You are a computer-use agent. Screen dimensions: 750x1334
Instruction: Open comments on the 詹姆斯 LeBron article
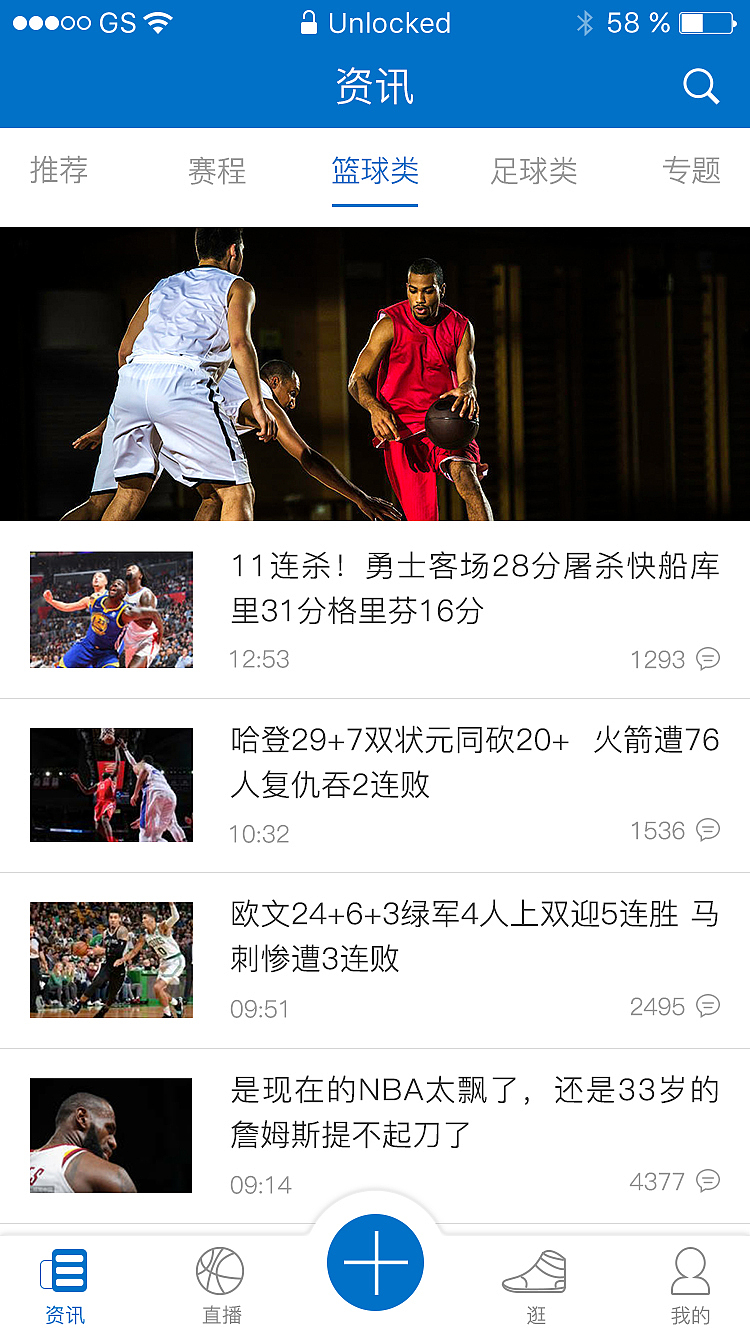pos(709,1182)
